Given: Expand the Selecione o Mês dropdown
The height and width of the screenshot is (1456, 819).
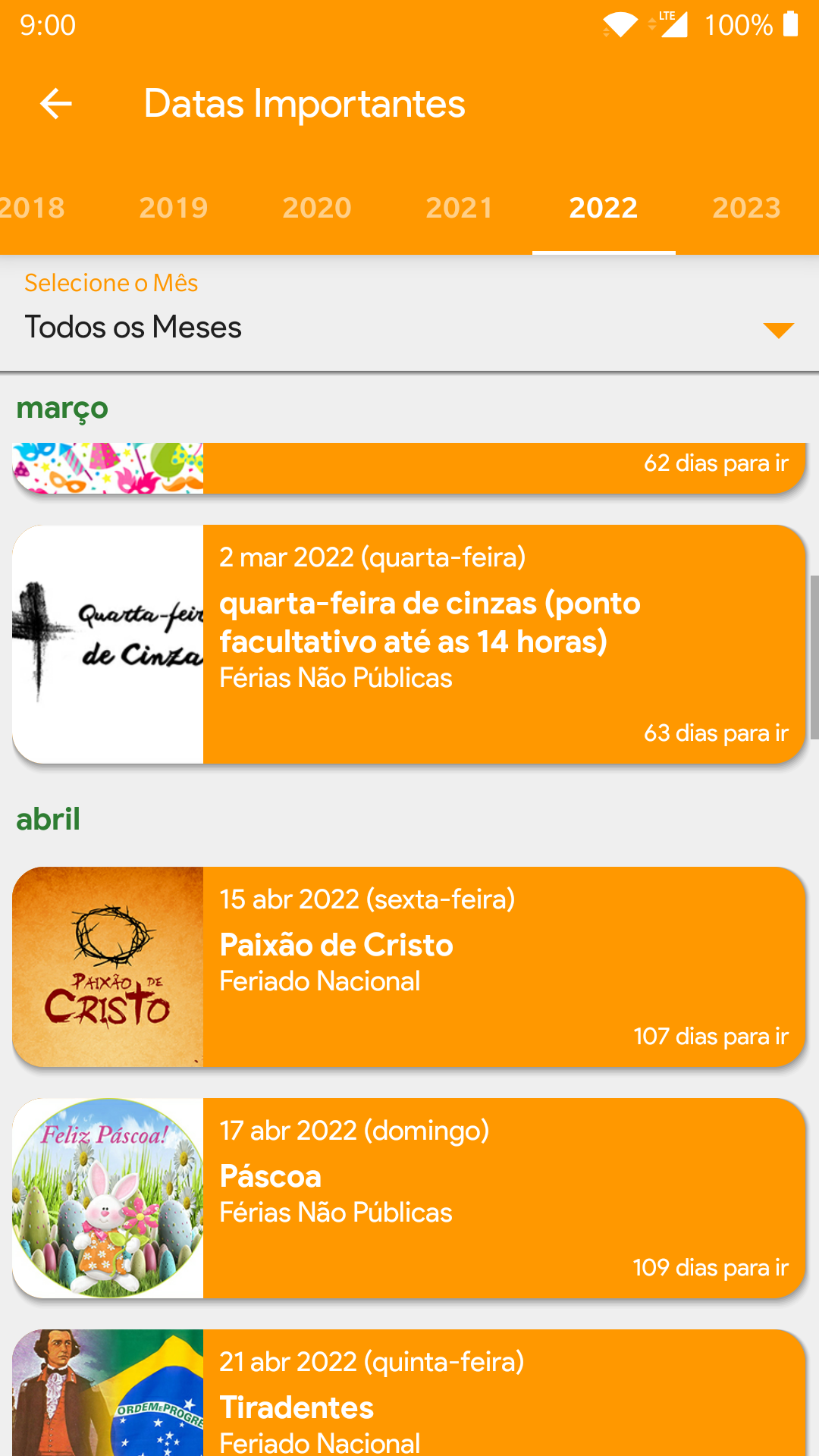Looking at the screenshot, I should [409, 328].
